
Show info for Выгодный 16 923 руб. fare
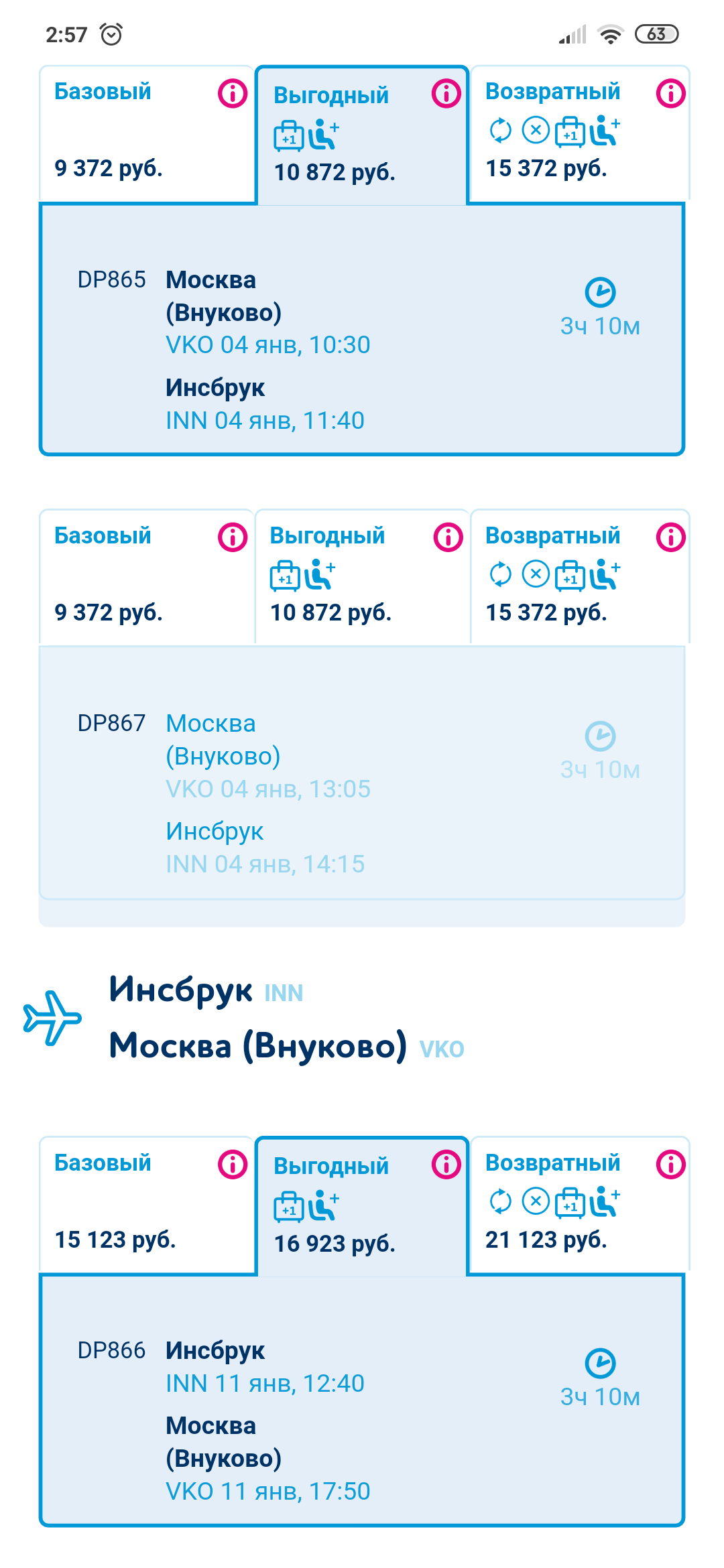coord(446,1165)
